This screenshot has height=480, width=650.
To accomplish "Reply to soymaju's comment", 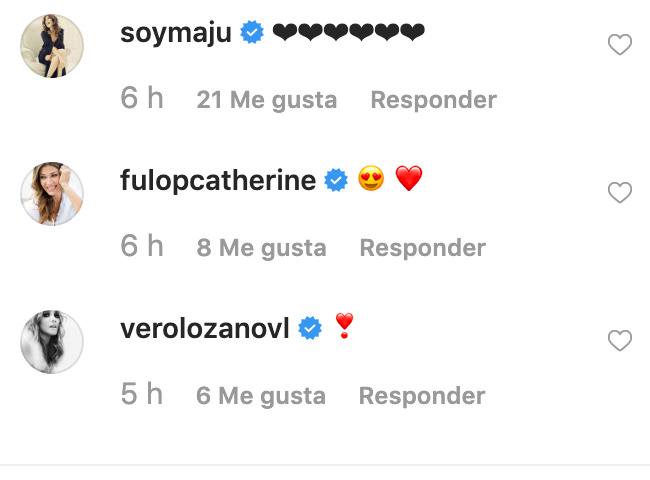I will 433,100.
